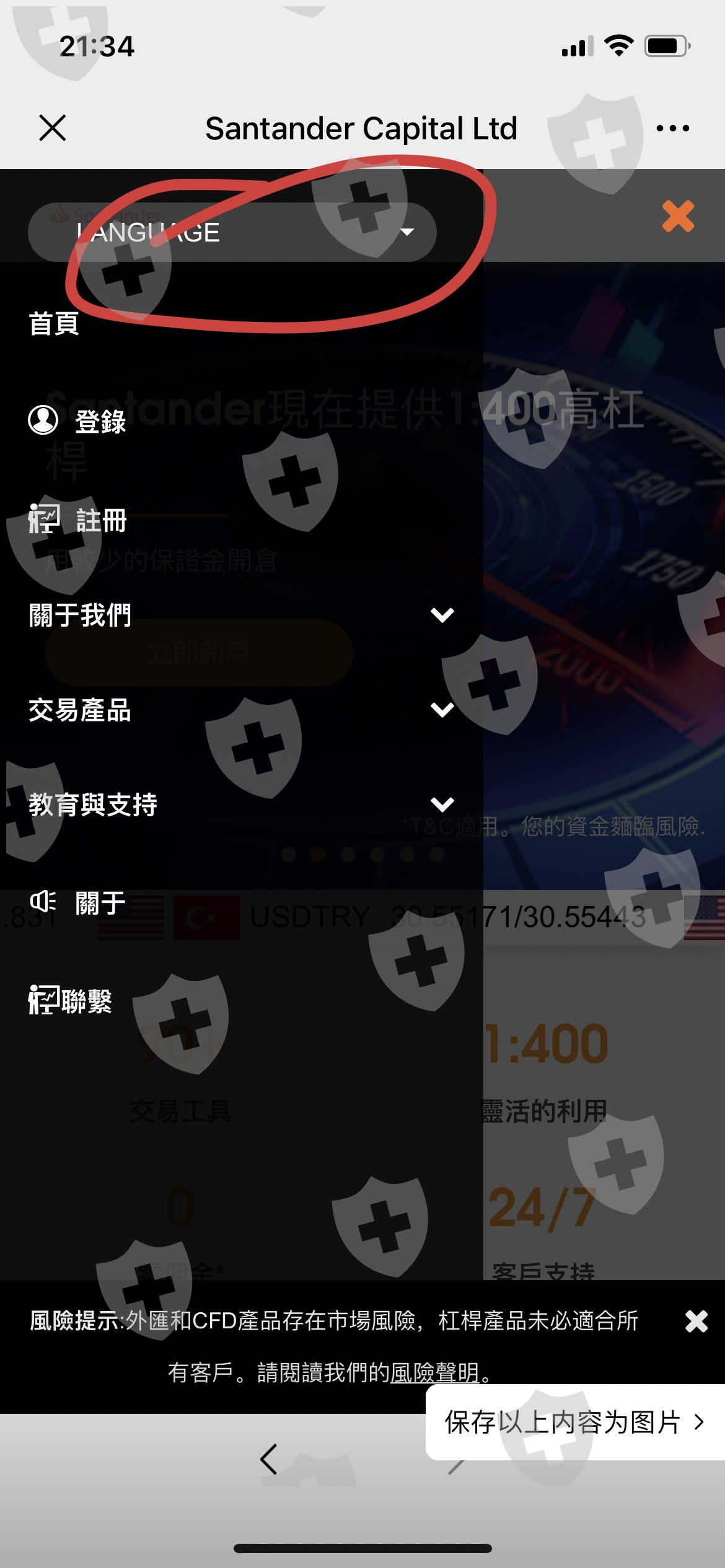
Task: Open the 風險聲明 risk statement link
Action: pyautogui.click(x=435, y=1372)
